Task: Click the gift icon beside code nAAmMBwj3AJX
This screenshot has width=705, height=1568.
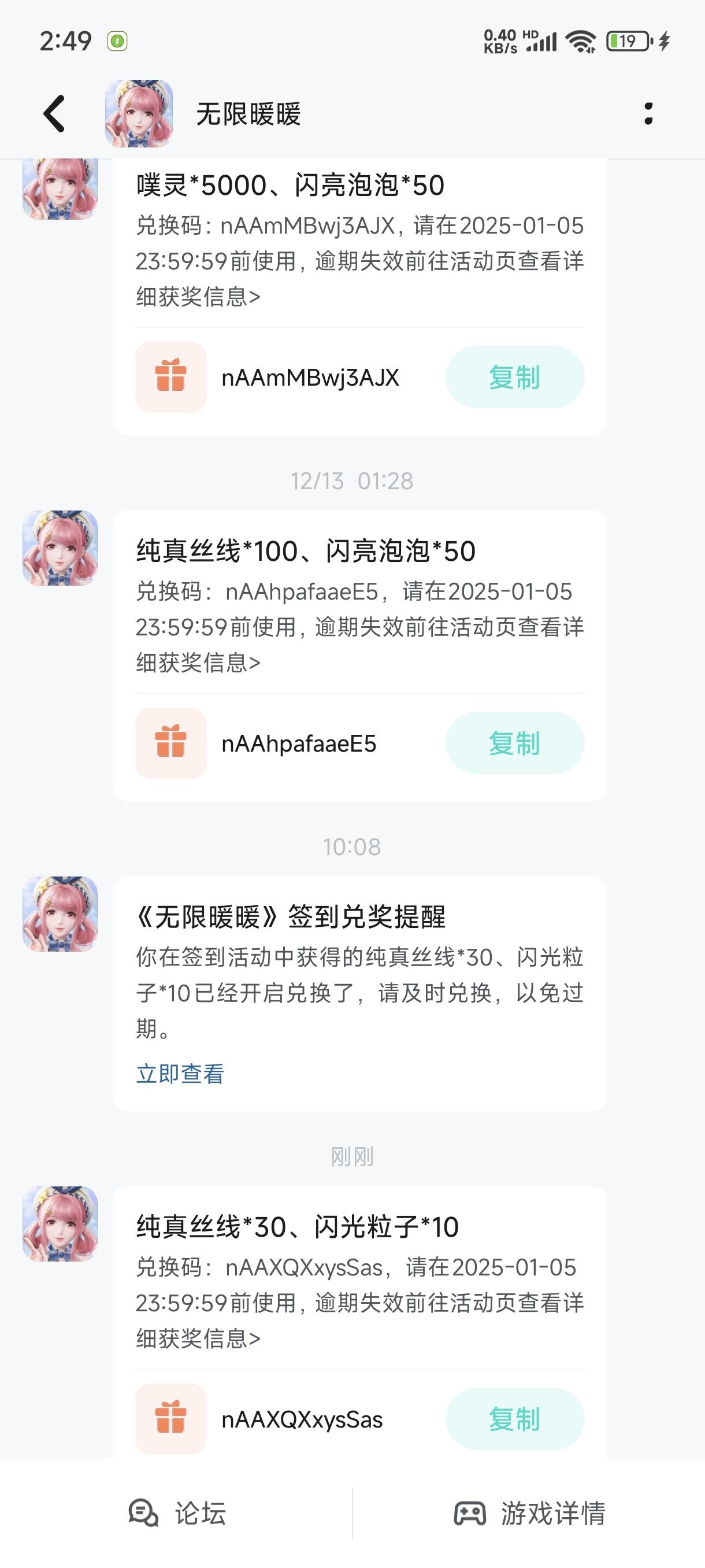Action: tap(171, 378)
